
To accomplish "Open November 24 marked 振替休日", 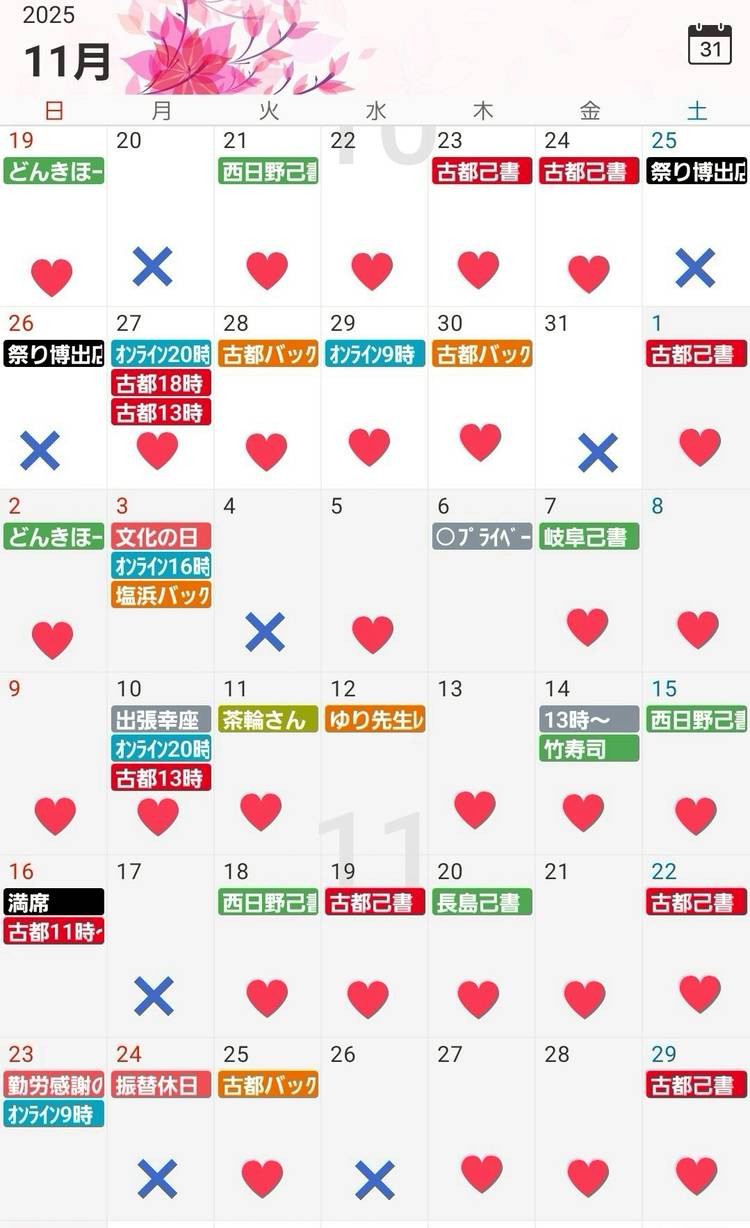I will [160, 1128].
